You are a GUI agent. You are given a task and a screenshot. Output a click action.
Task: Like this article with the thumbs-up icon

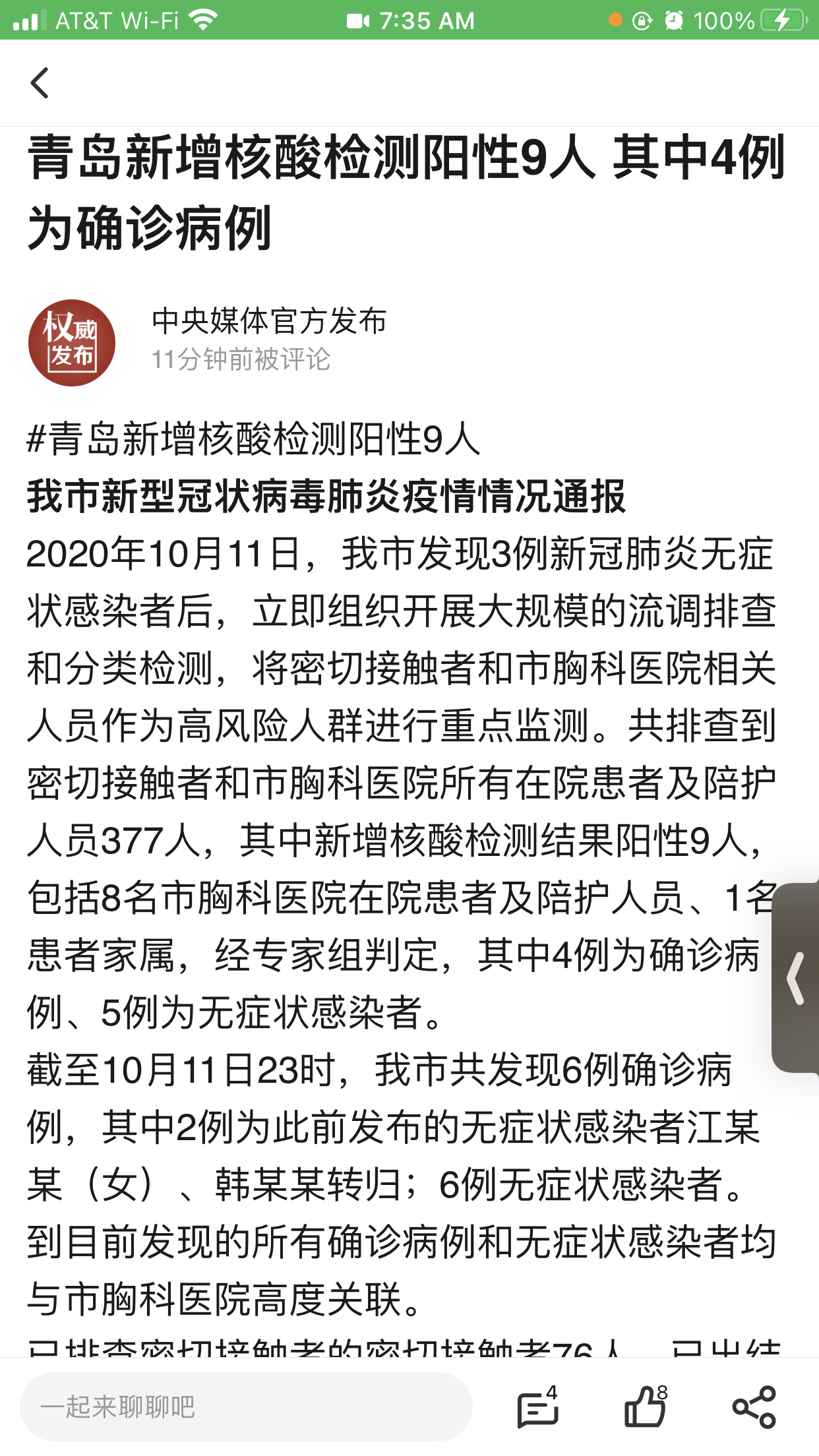point(646,1407)
